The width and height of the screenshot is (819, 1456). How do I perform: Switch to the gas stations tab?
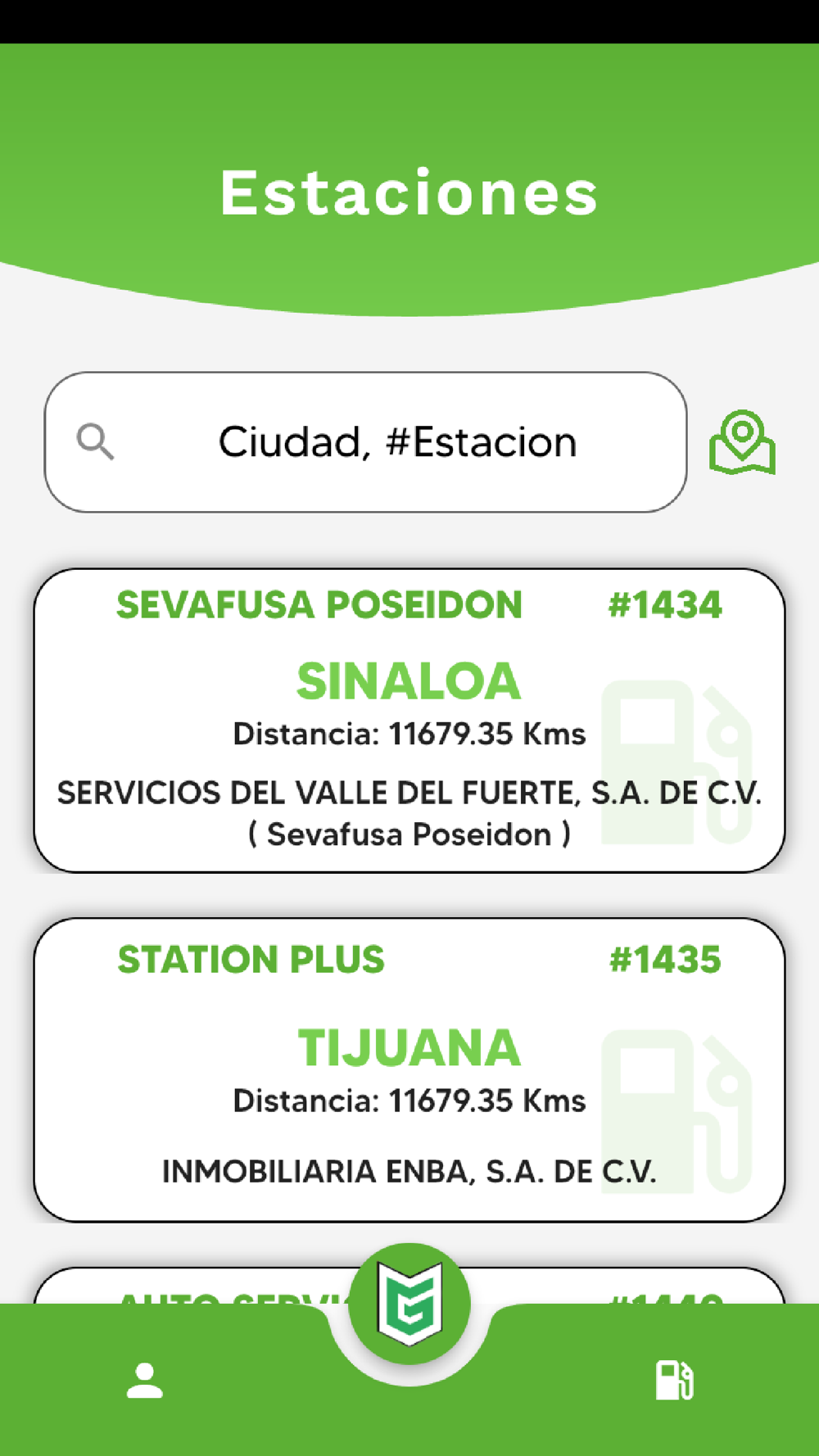click(674, 1381)
